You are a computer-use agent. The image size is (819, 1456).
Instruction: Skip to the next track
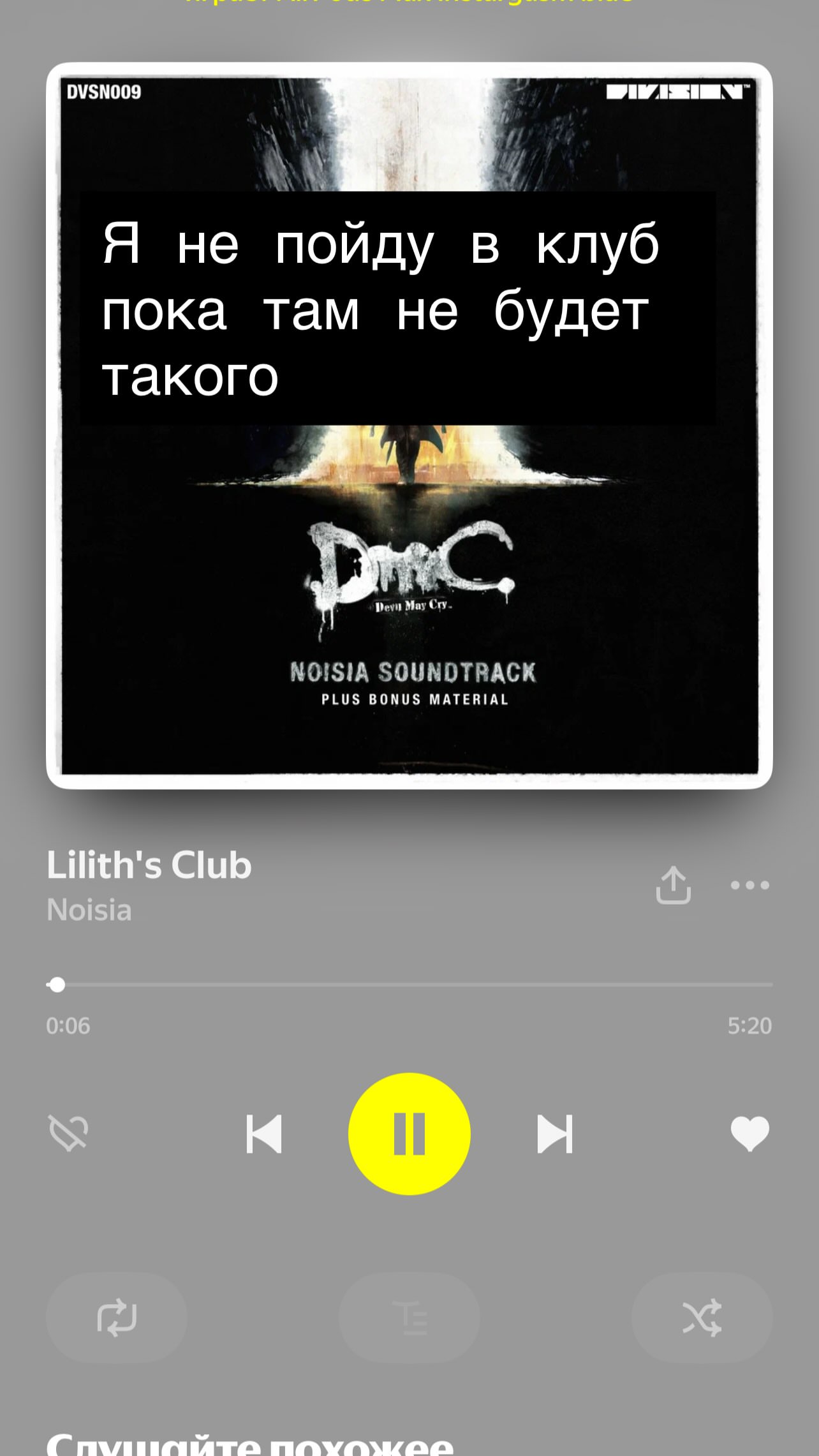[555, 1134]
